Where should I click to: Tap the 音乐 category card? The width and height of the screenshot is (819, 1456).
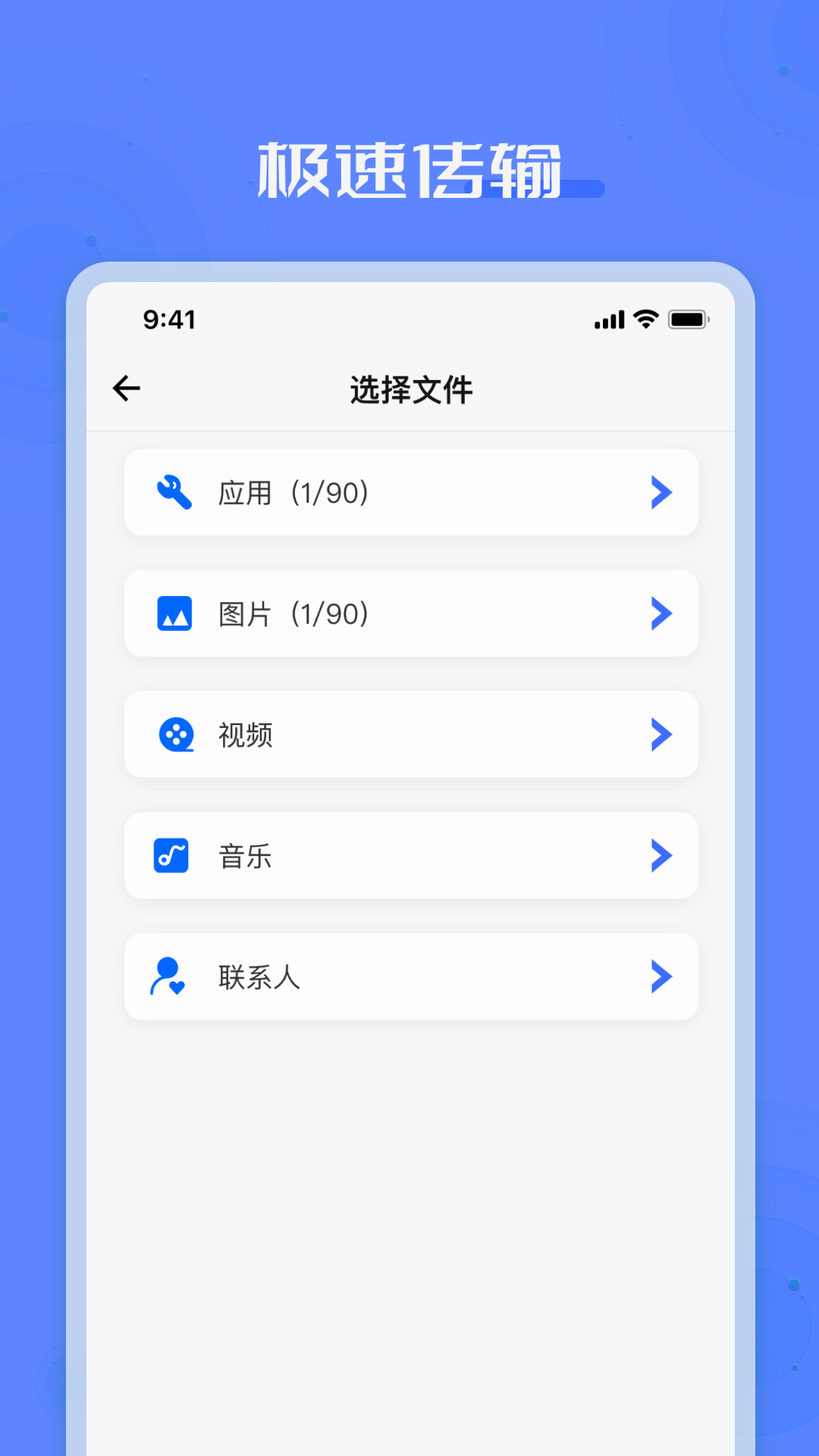click(x=411, y=855)
